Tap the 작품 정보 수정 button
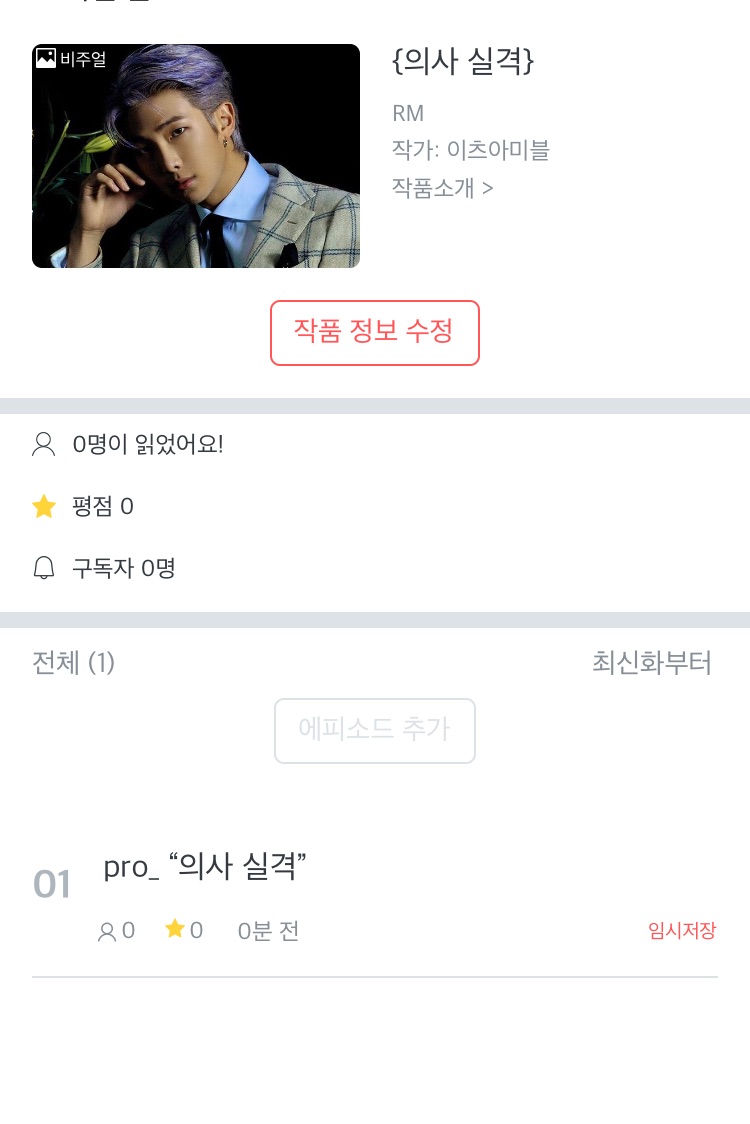Viewport: 750px width, 1124px height. (x=374, y=332)
